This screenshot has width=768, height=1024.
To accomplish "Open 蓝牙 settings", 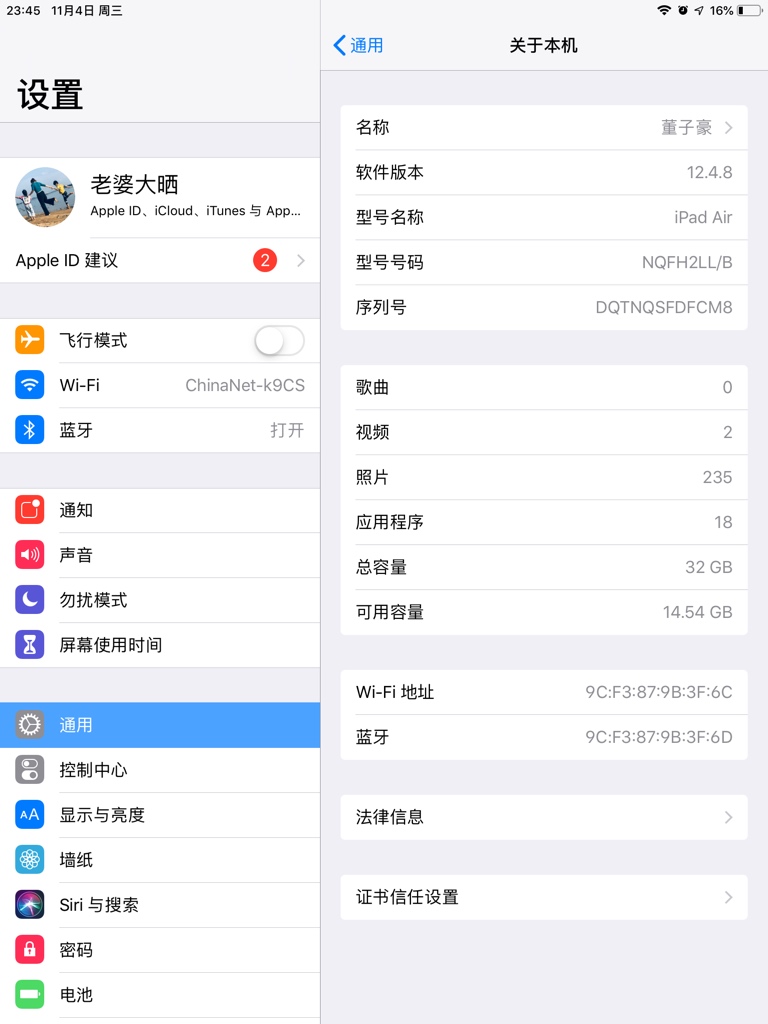I will point(160,430).
